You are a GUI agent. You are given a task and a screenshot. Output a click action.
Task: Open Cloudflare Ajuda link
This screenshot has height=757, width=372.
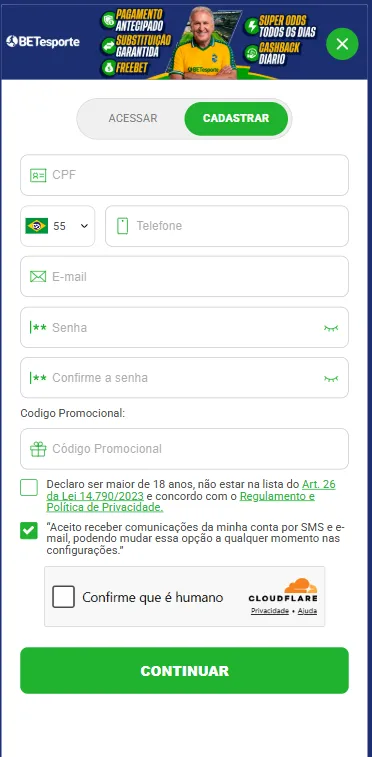307,611
